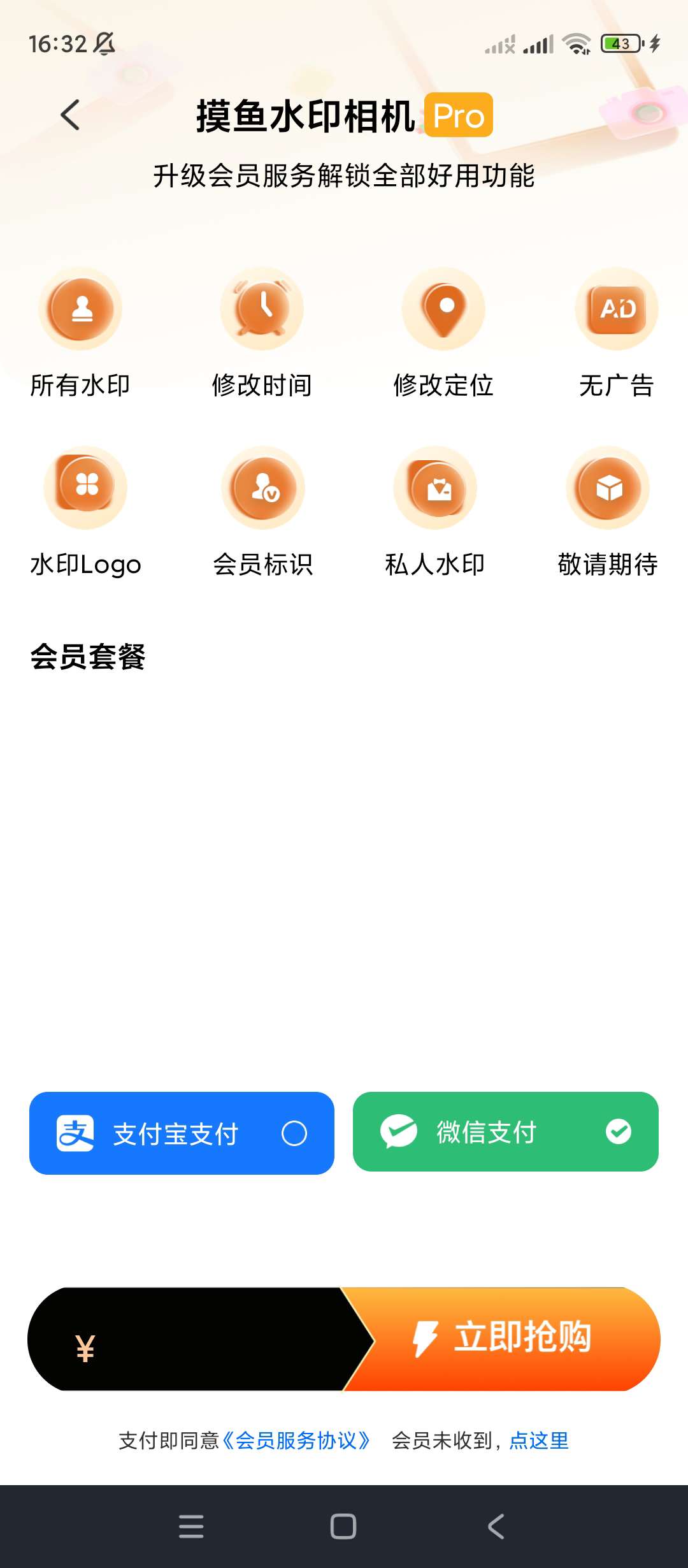
Task: Tap the 点这里 help link
Action: 539,1441
